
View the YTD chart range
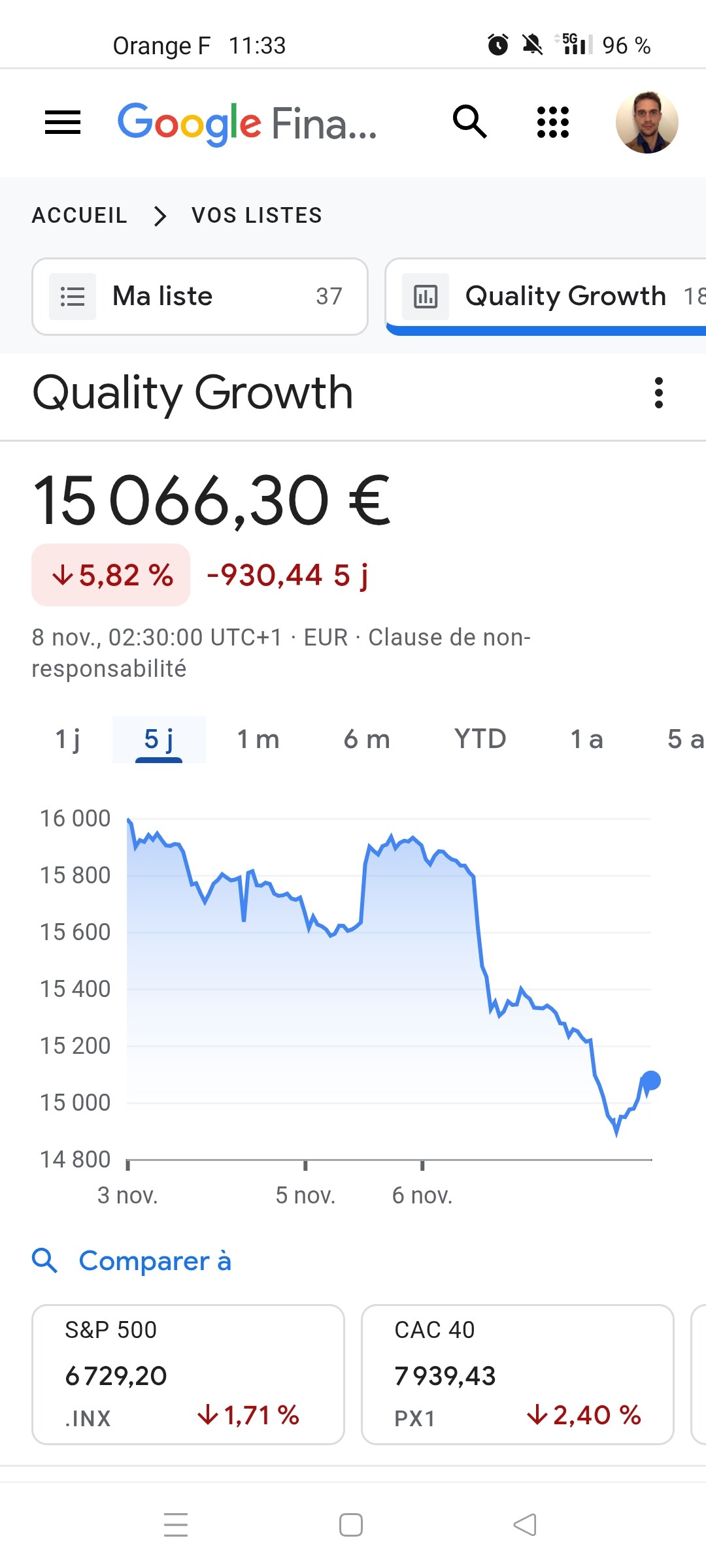[480, 740]
